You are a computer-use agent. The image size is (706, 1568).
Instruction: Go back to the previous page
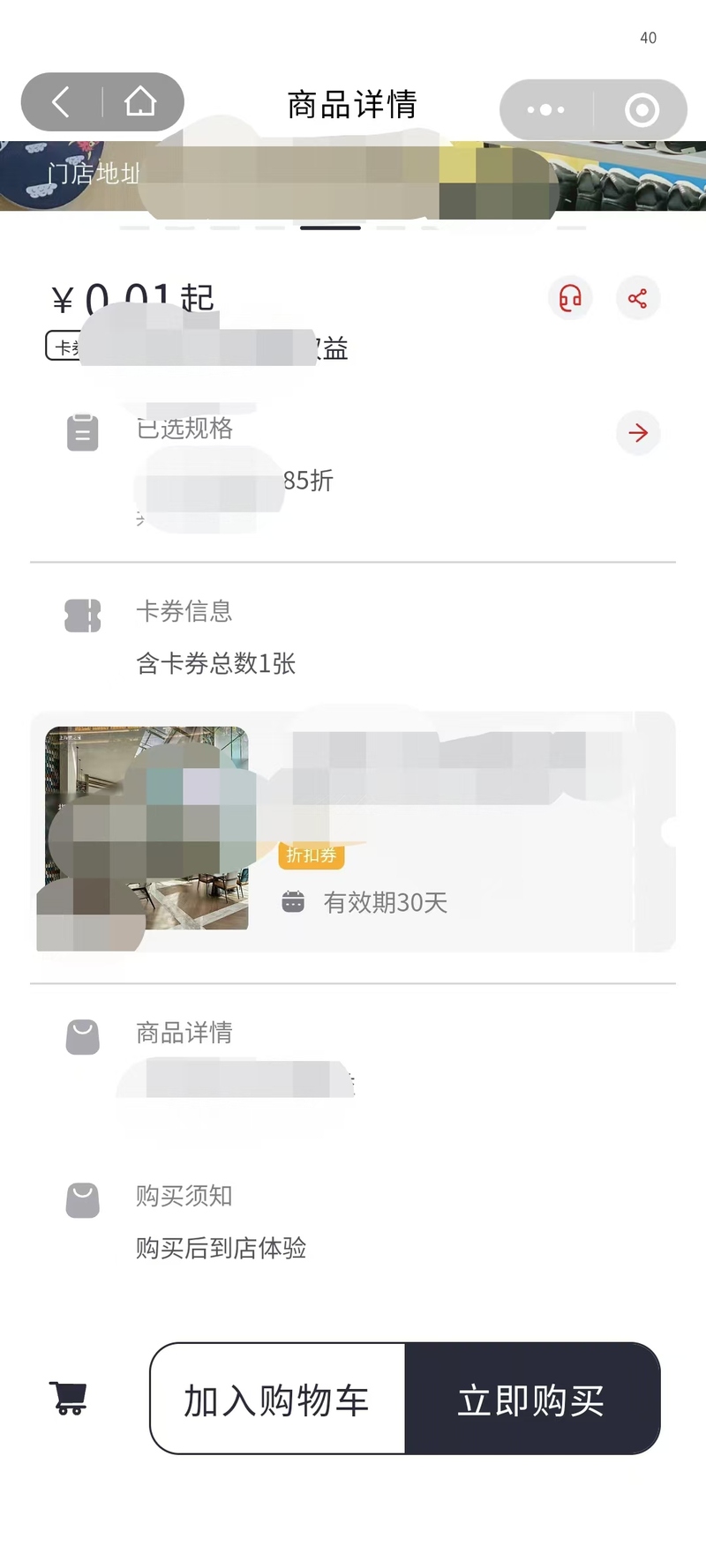point(61,102)
